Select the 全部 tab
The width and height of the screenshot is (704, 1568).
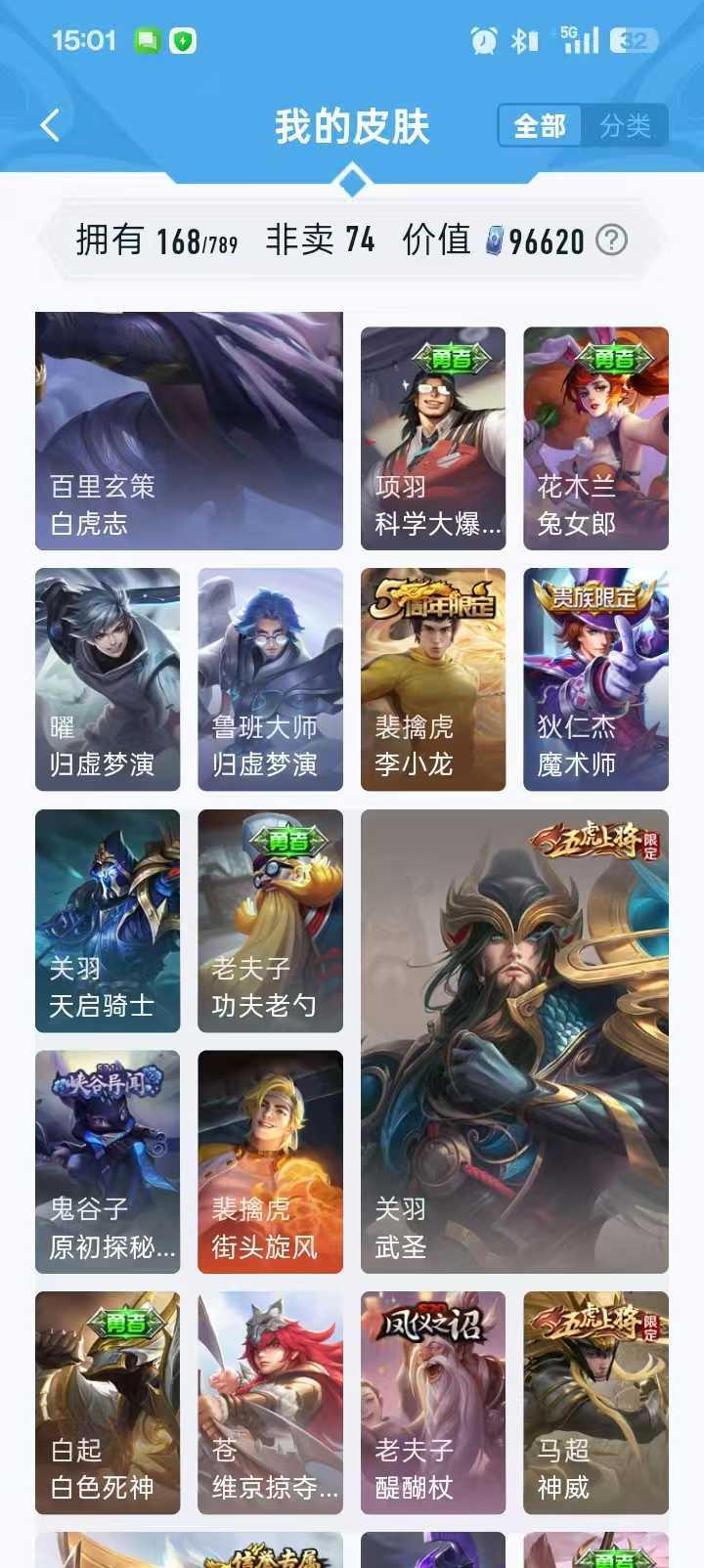[540, 126]
